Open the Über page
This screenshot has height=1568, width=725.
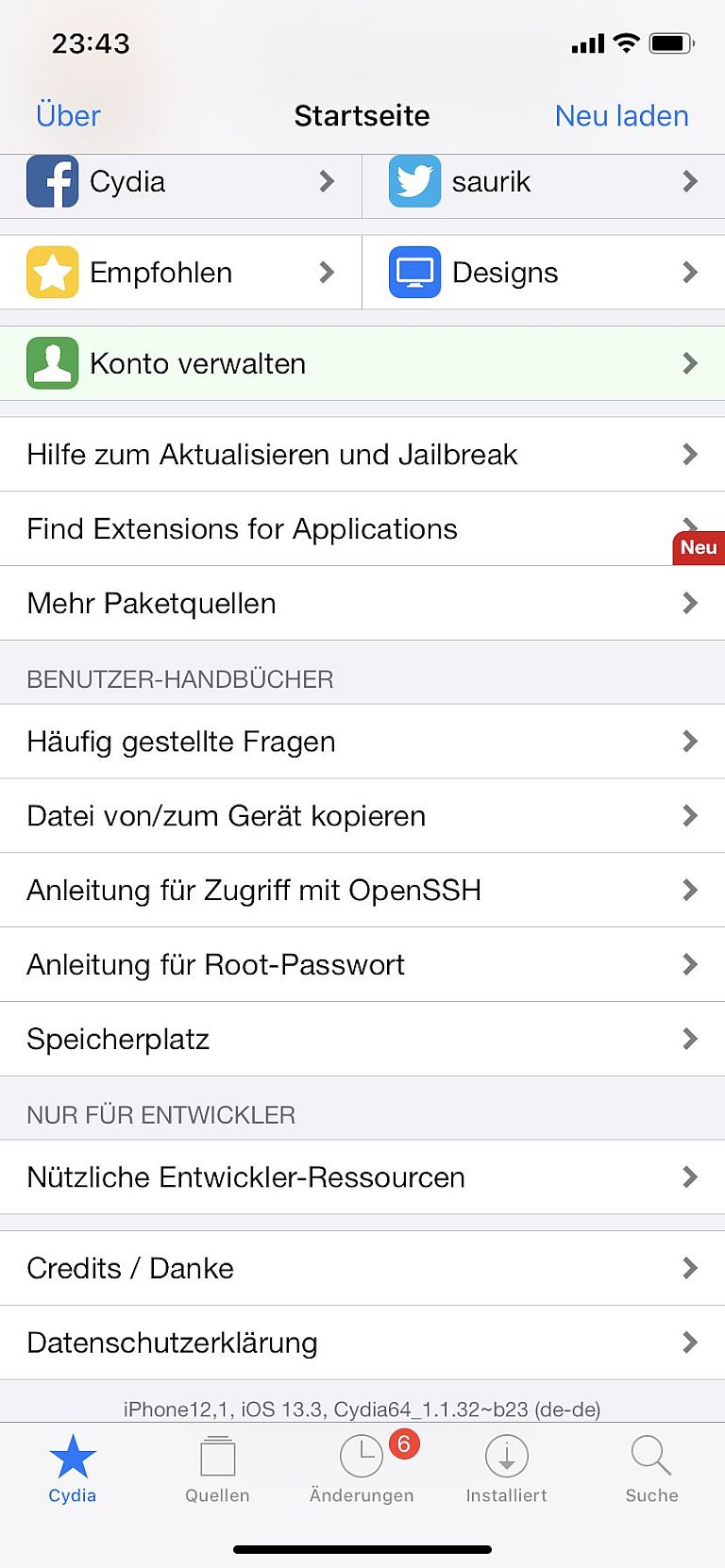(68, 115)
